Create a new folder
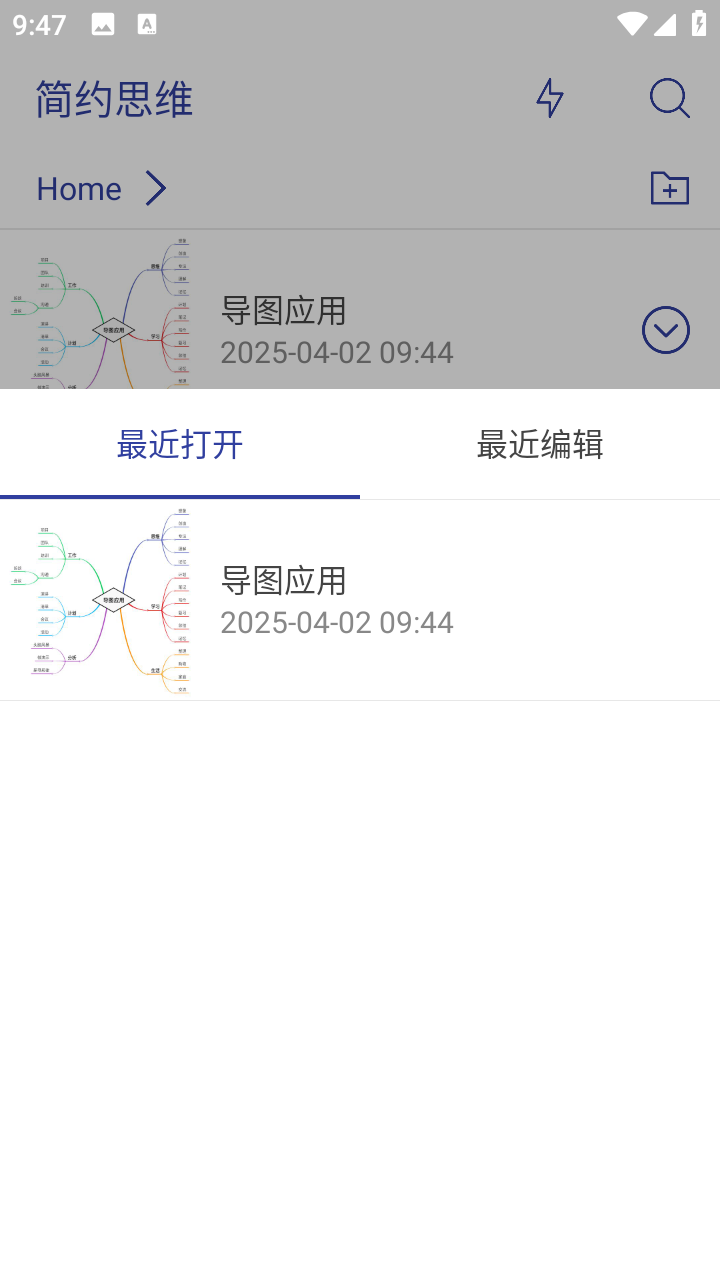 click(x=670, y=188)
